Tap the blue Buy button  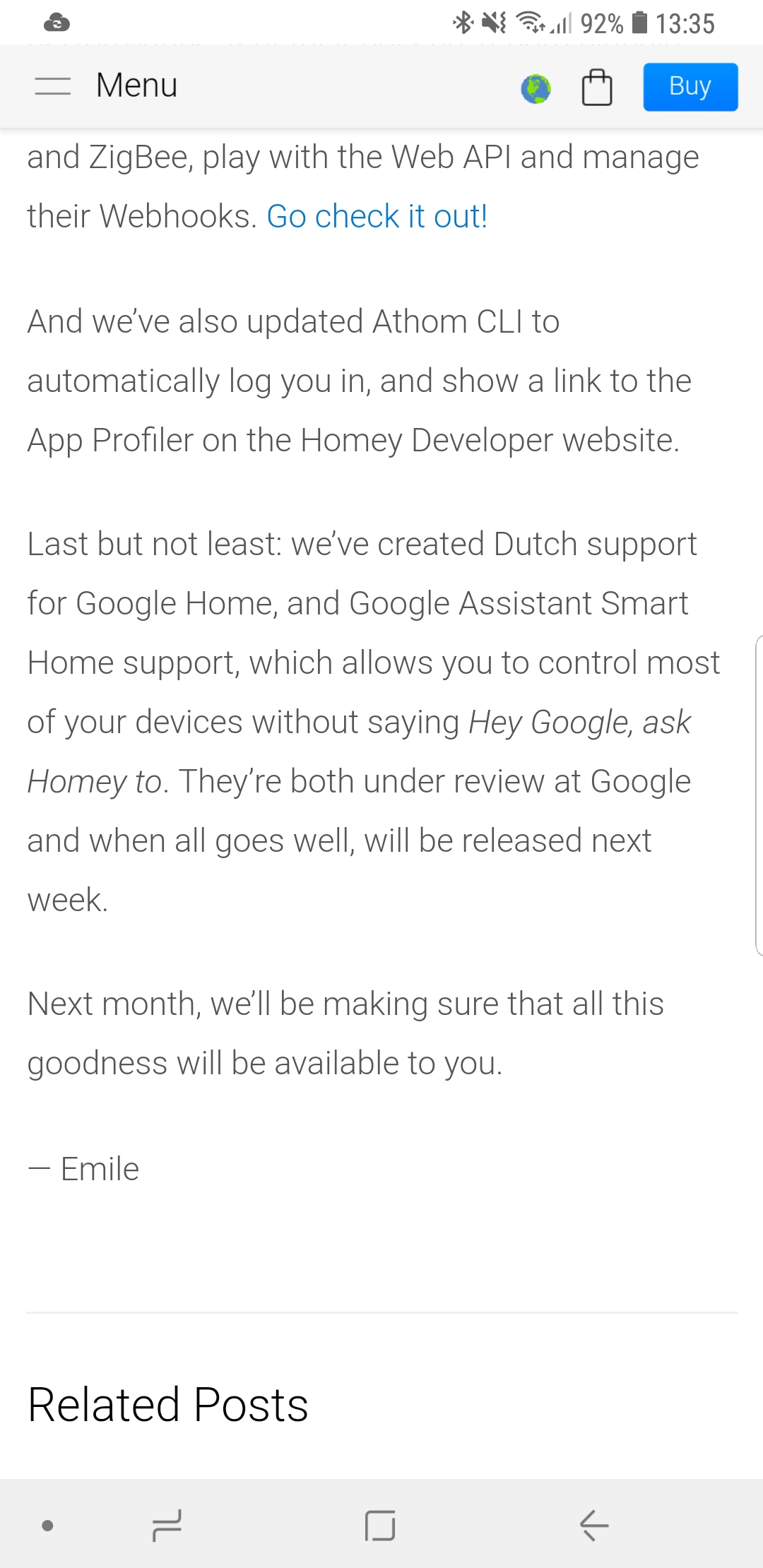(x=690, y=87)
